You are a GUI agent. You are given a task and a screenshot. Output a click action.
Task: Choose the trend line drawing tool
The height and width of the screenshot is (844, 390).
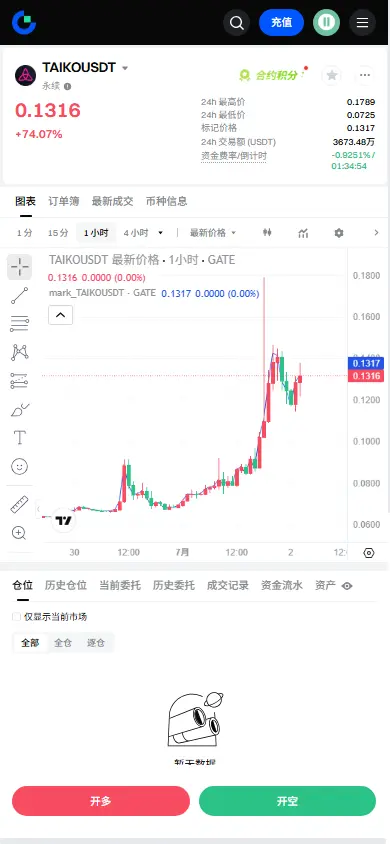coord(19,296)
